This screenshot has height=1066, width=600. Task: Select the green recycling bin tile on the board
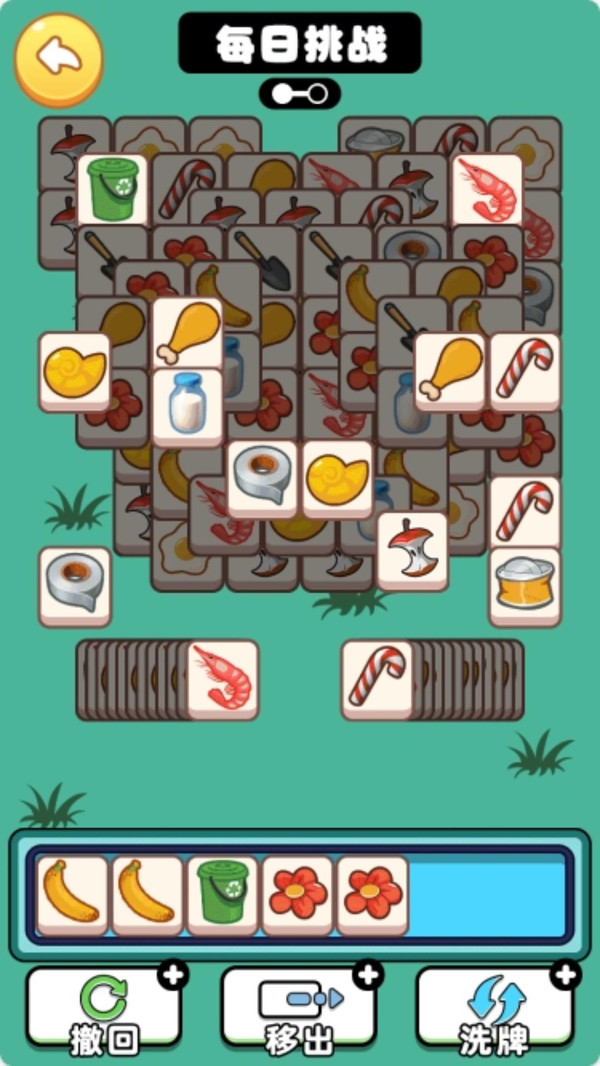point(112,188)
